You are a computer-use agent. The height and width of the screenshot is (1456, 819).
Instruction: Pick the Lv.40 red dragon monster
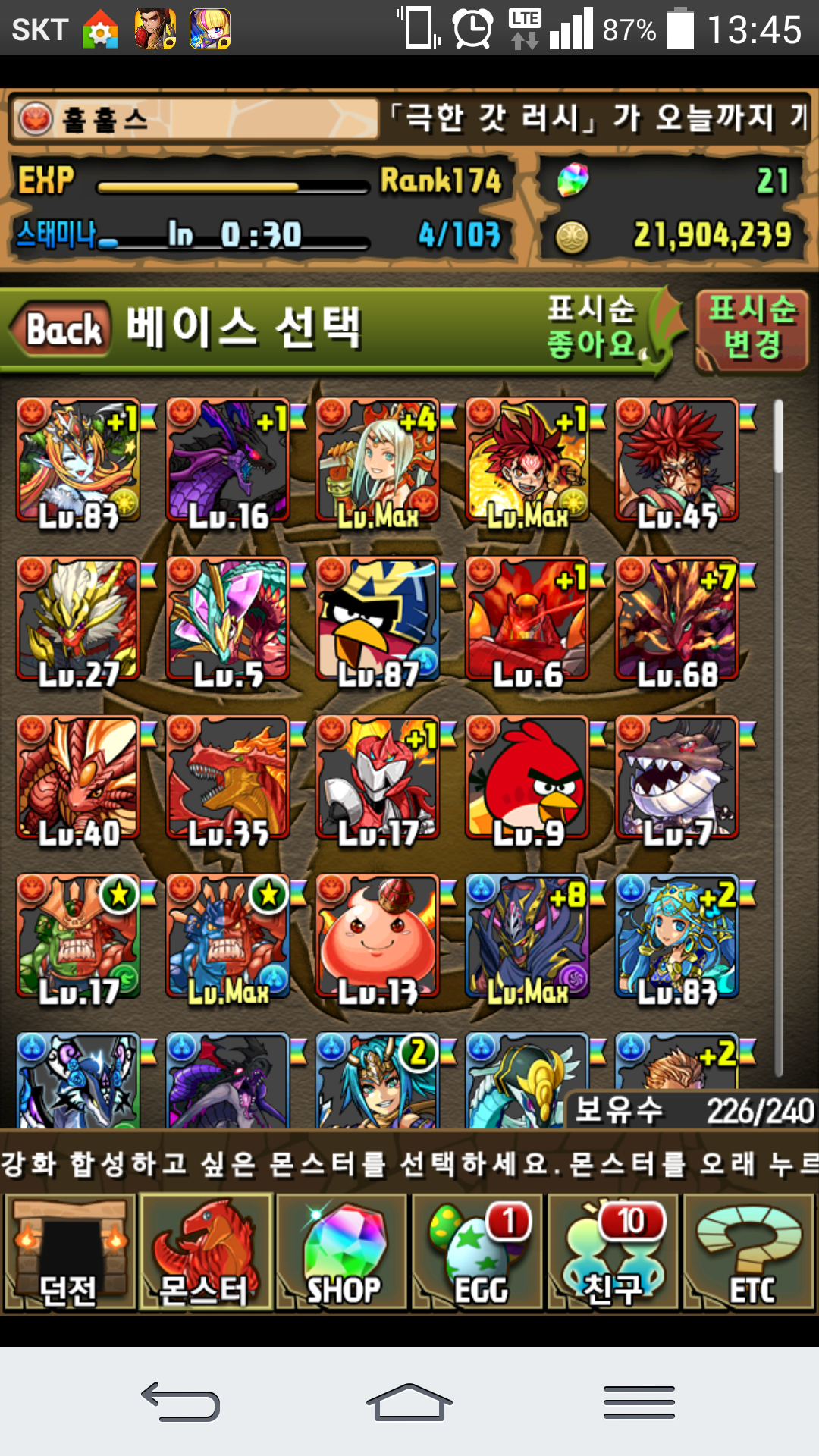[78, 777]
